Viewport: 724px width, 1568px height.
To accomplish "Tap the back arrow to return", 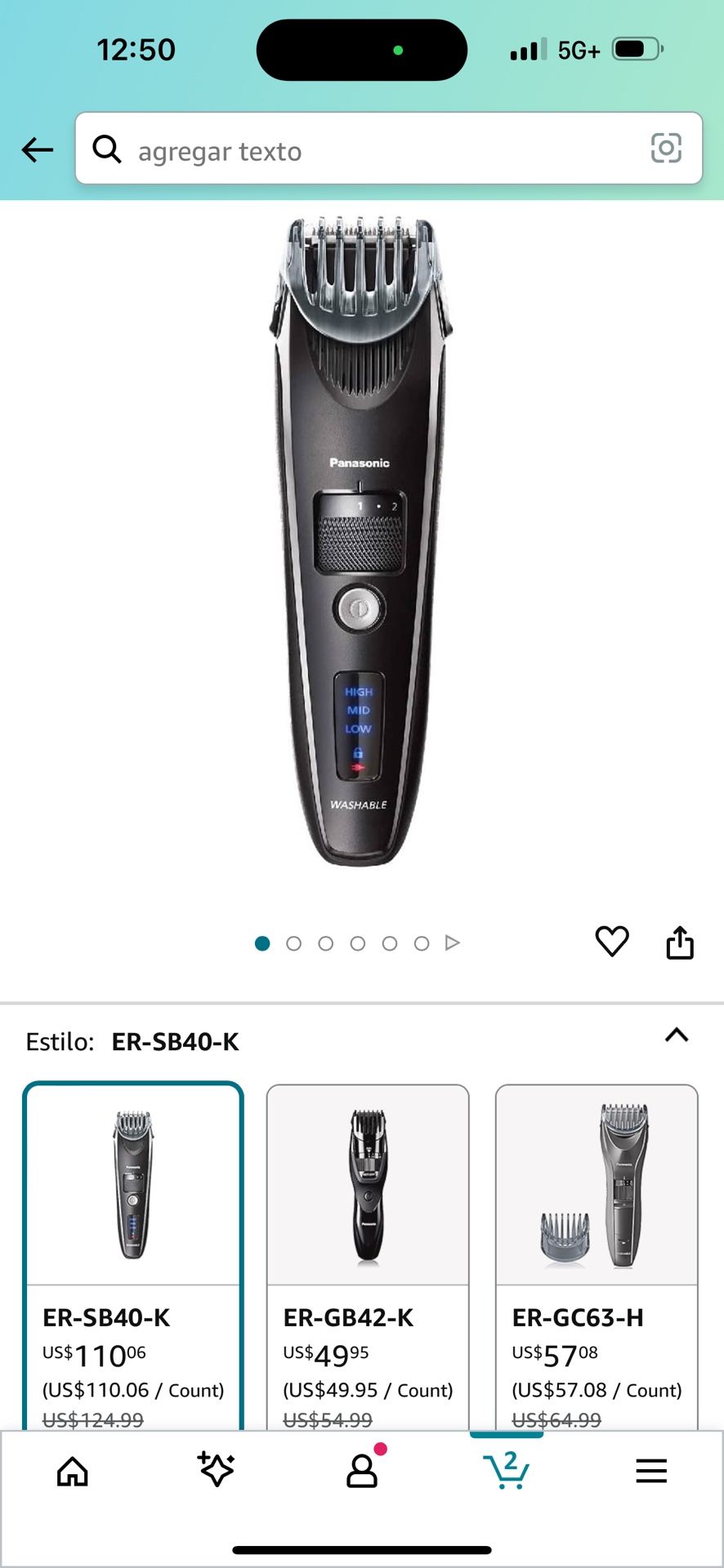I will coord(36,149).
